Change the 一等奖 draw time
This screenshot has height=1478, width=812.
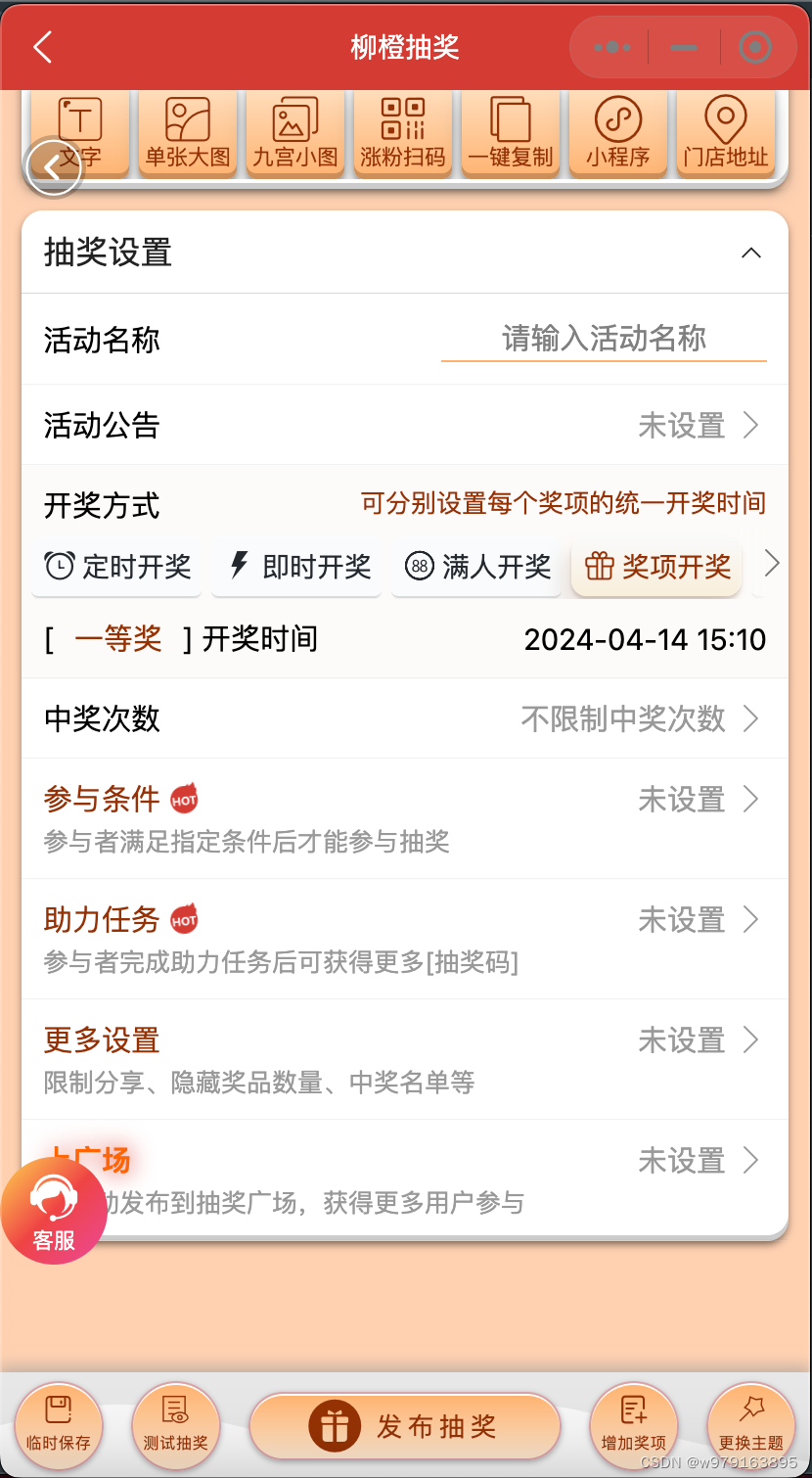[x=645, y=639]
